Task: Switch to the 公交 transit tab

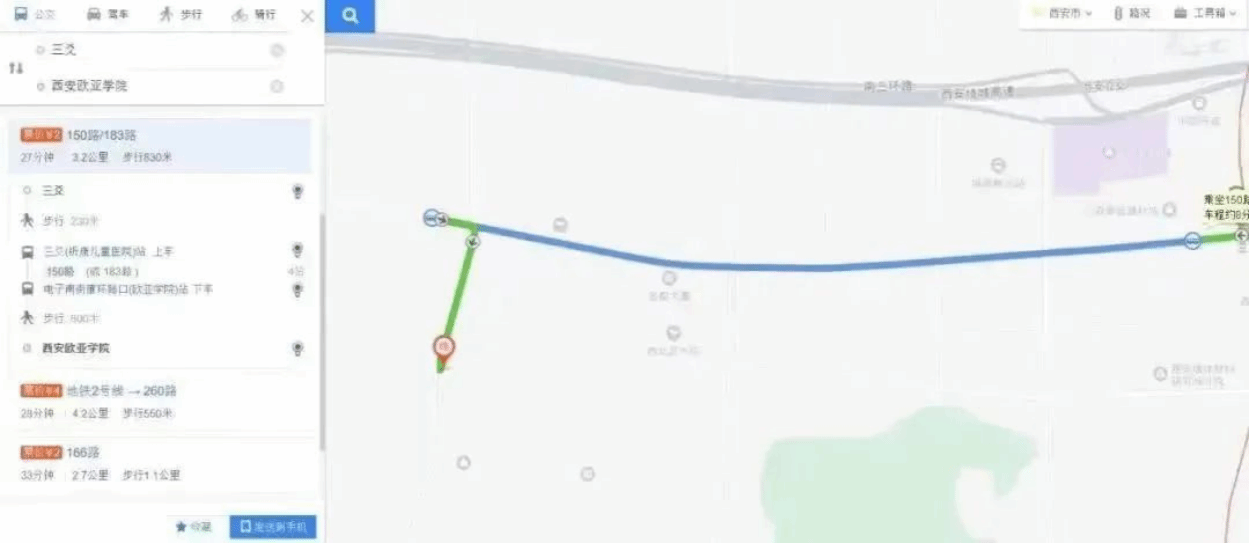Action: (x=35, y=15)
